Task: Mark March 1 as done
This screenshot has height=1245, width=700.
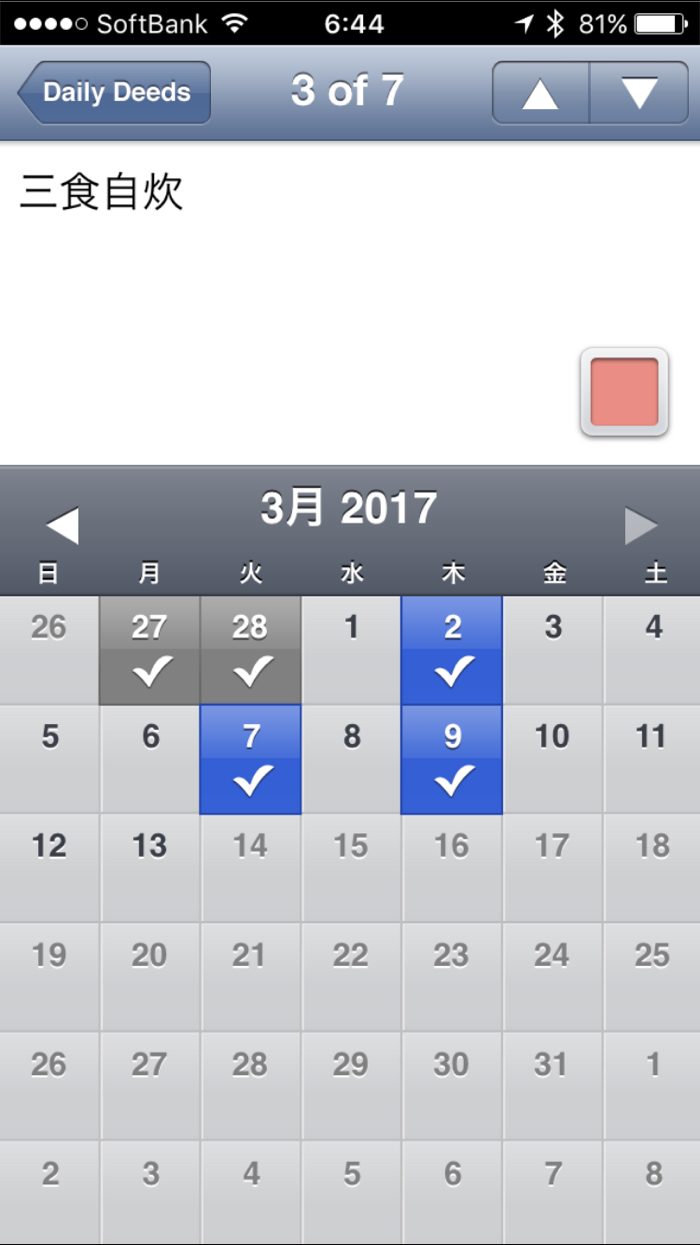Action: click(x=351, y=650)
